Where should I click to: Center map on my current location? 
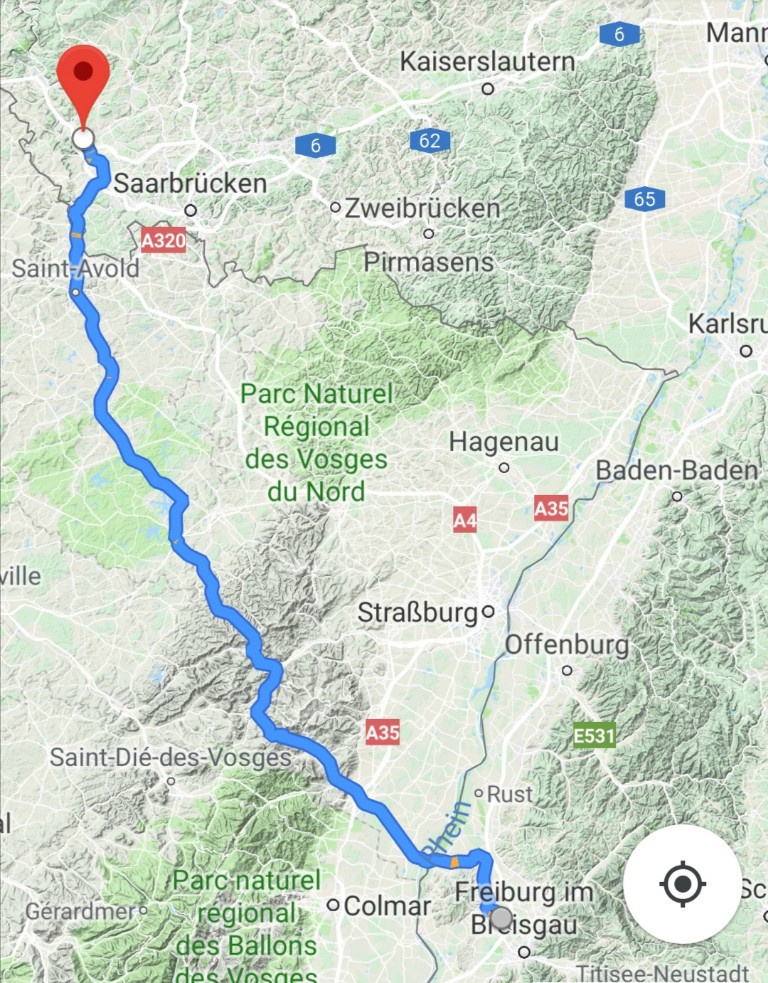pyautogui.click(x=683, y=884)
